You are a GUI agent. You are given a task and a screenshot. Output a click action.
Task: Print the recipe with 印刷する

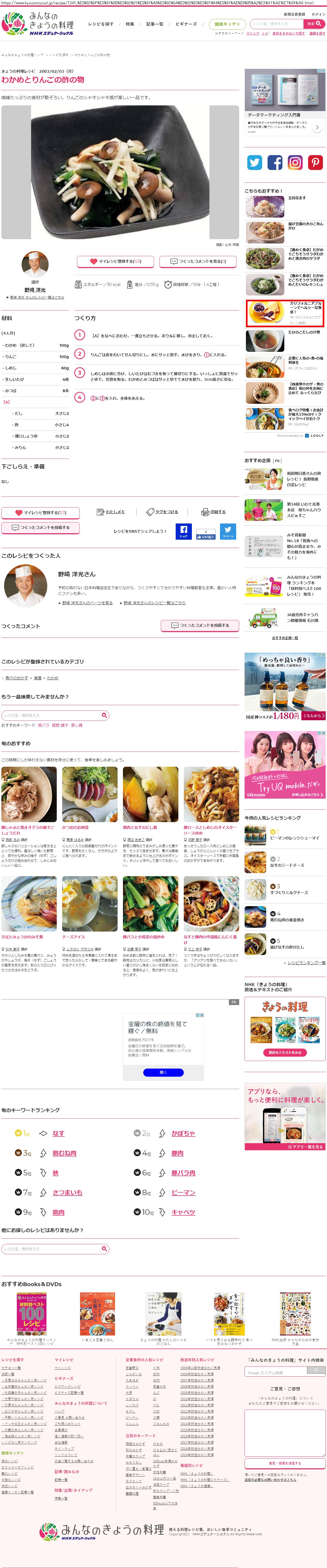pyautogui.click(x=214, y=512)
